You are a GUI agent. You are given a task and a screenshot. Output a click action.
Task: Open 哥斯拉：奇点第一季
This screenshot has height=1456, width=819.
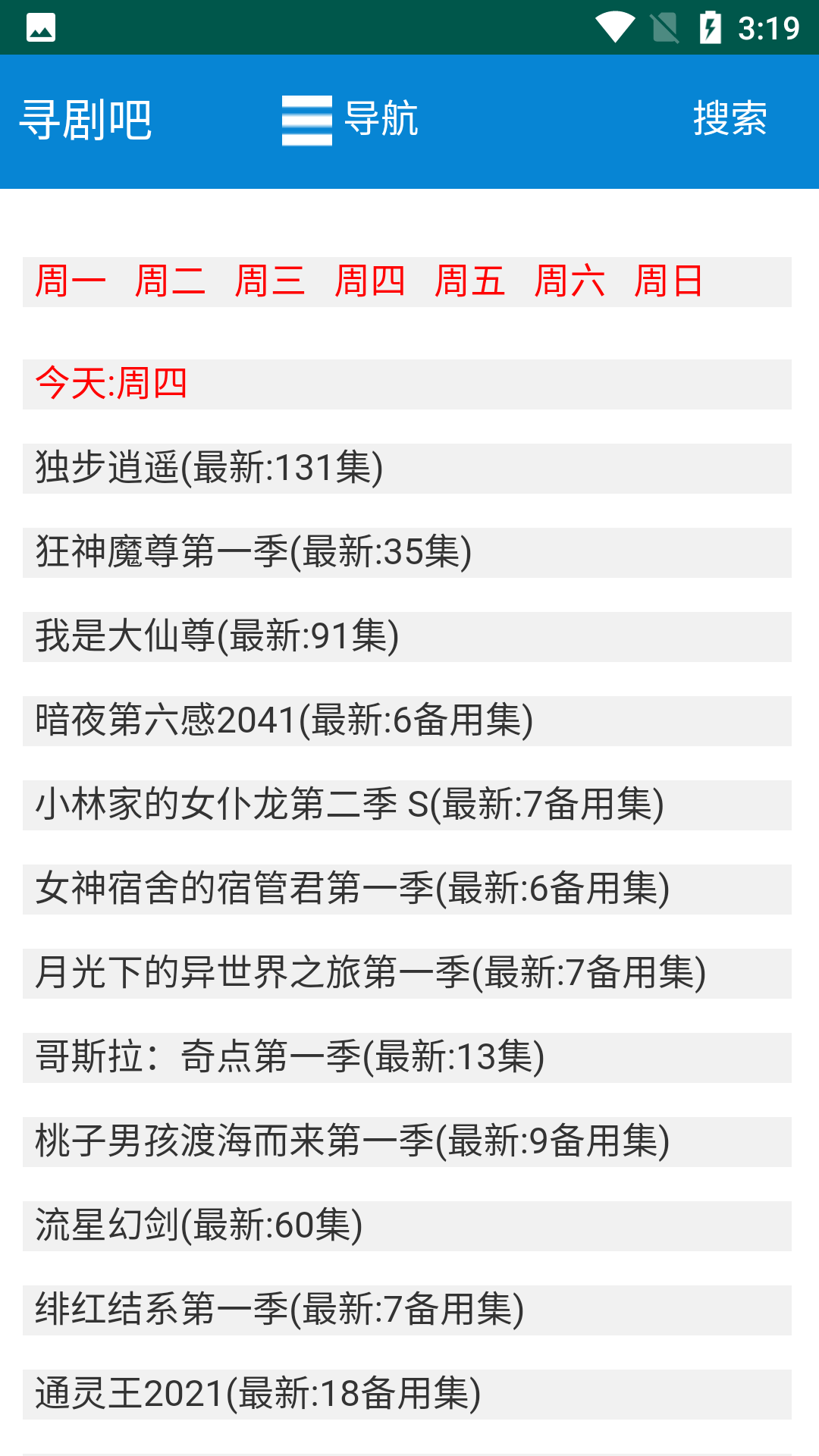pos(407,1058)
